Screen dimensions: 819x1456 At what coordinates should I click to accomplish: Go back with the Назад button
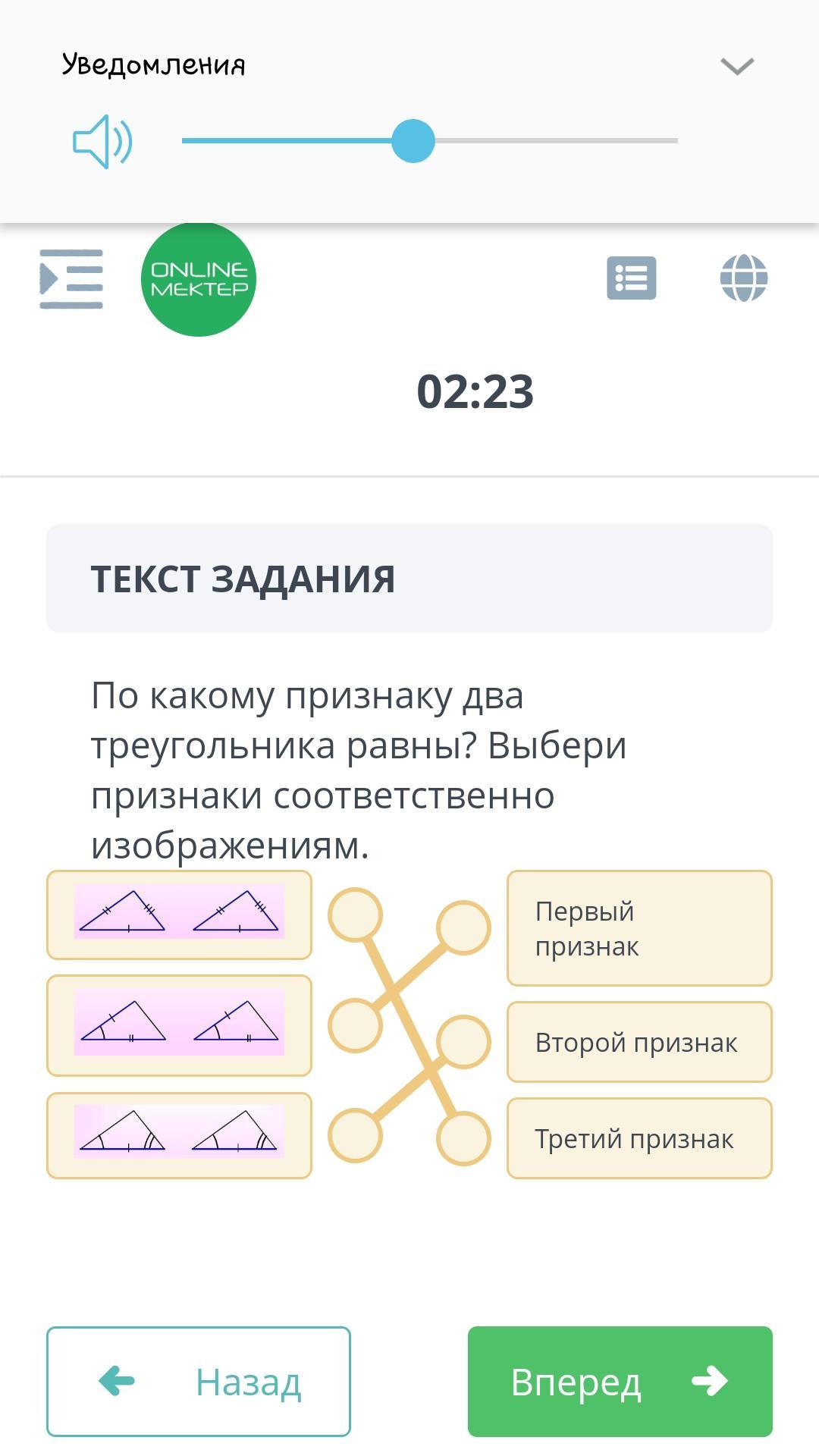click(x=199, y=1381)
